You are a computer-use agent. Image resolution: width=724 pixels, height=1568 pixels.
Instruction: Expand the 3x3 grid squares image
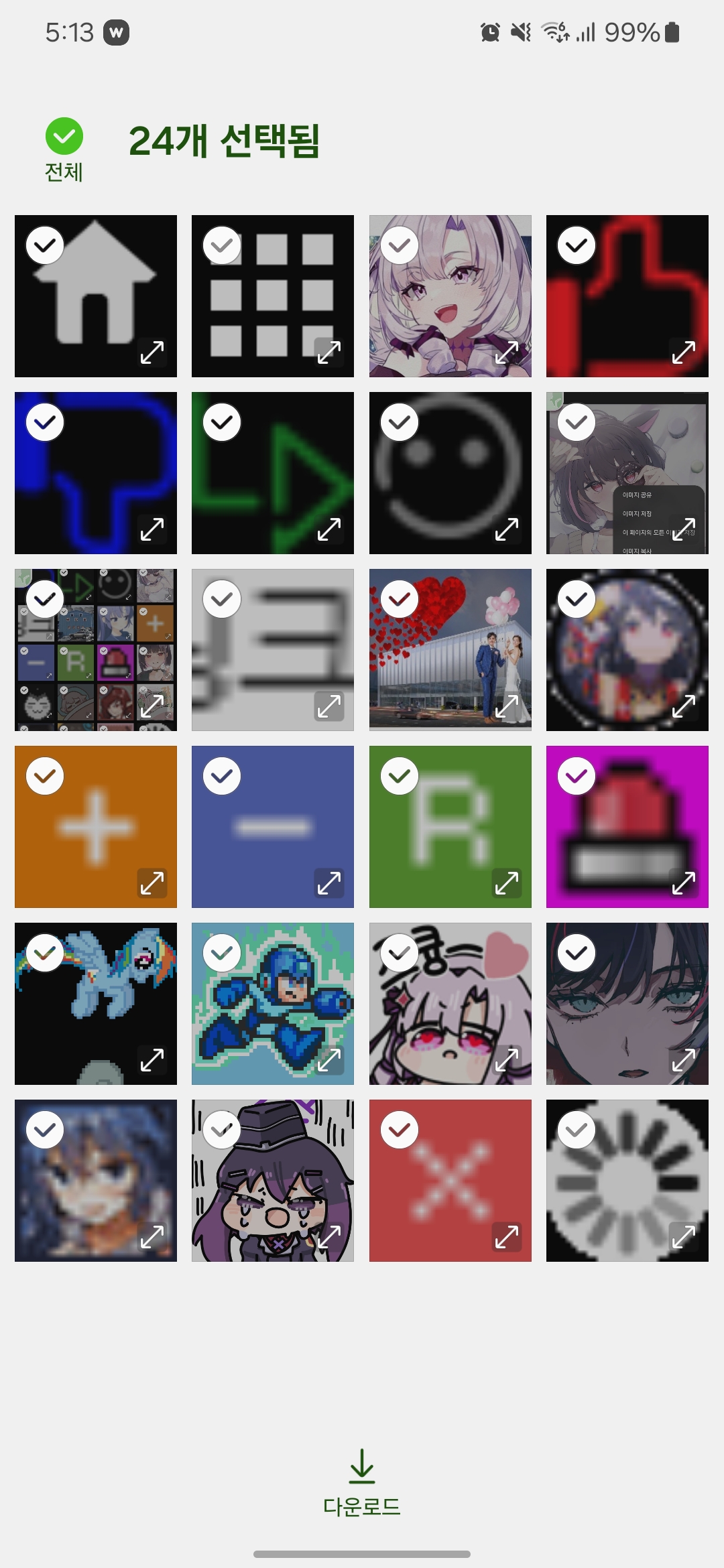point(329,352)
